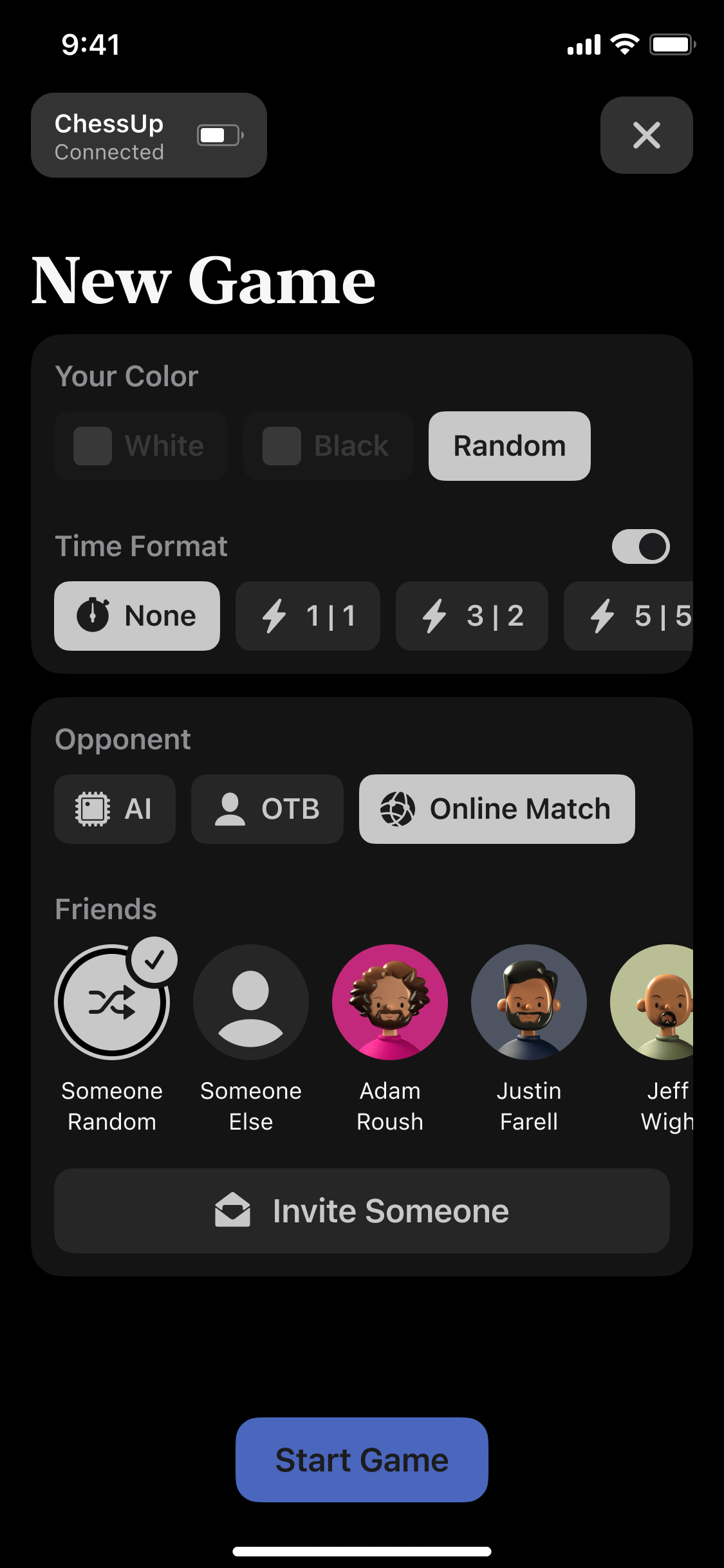Screen dimensions: 724x1568
Task: Select Random color option
Action: pyautogui.click(x=510, y=446)
